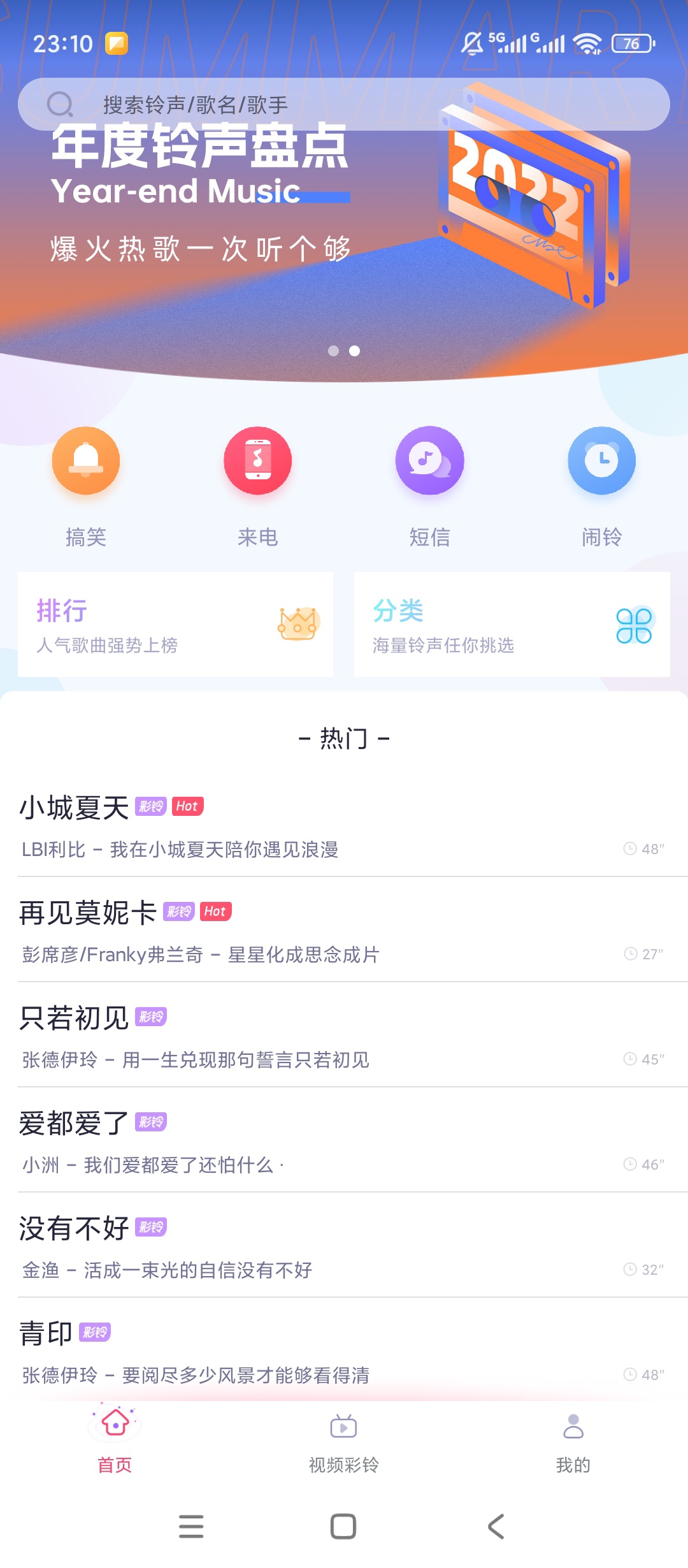Open the 闹铃 ringtone category
688x1568 pixels.
click(601, 486)
